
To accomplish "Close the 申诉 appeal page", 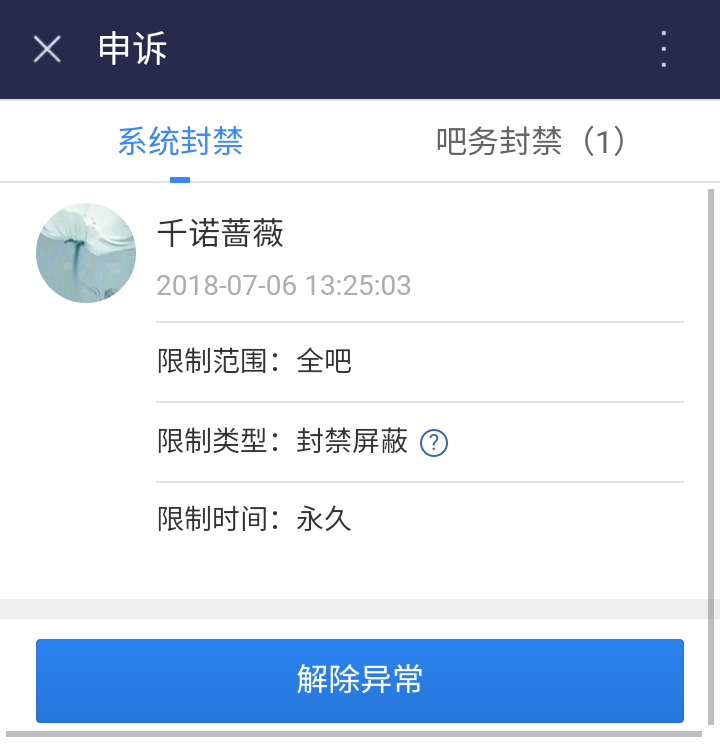I will click(x=47, y=49).
